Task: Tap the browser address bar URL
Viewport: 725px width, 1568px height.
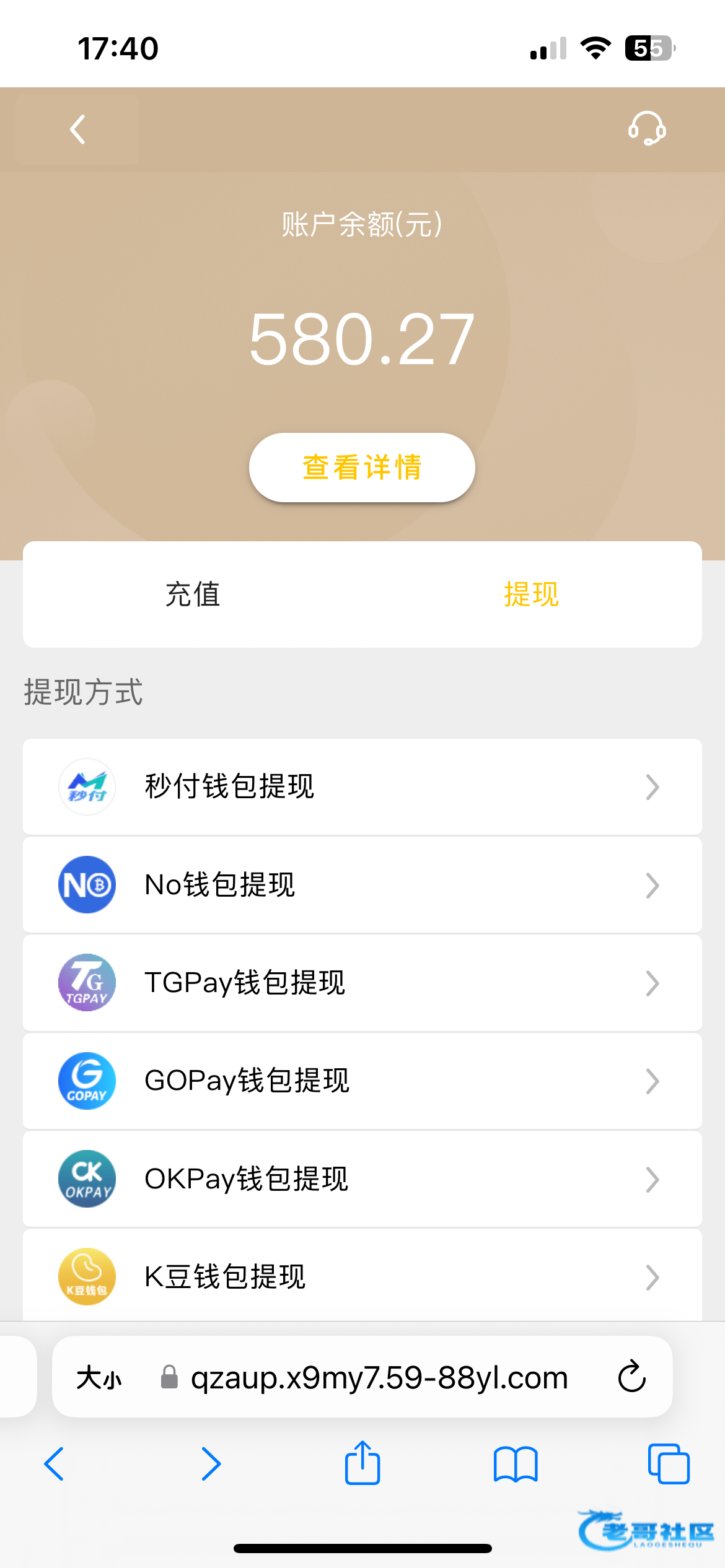Action: tap(379, 1378)
